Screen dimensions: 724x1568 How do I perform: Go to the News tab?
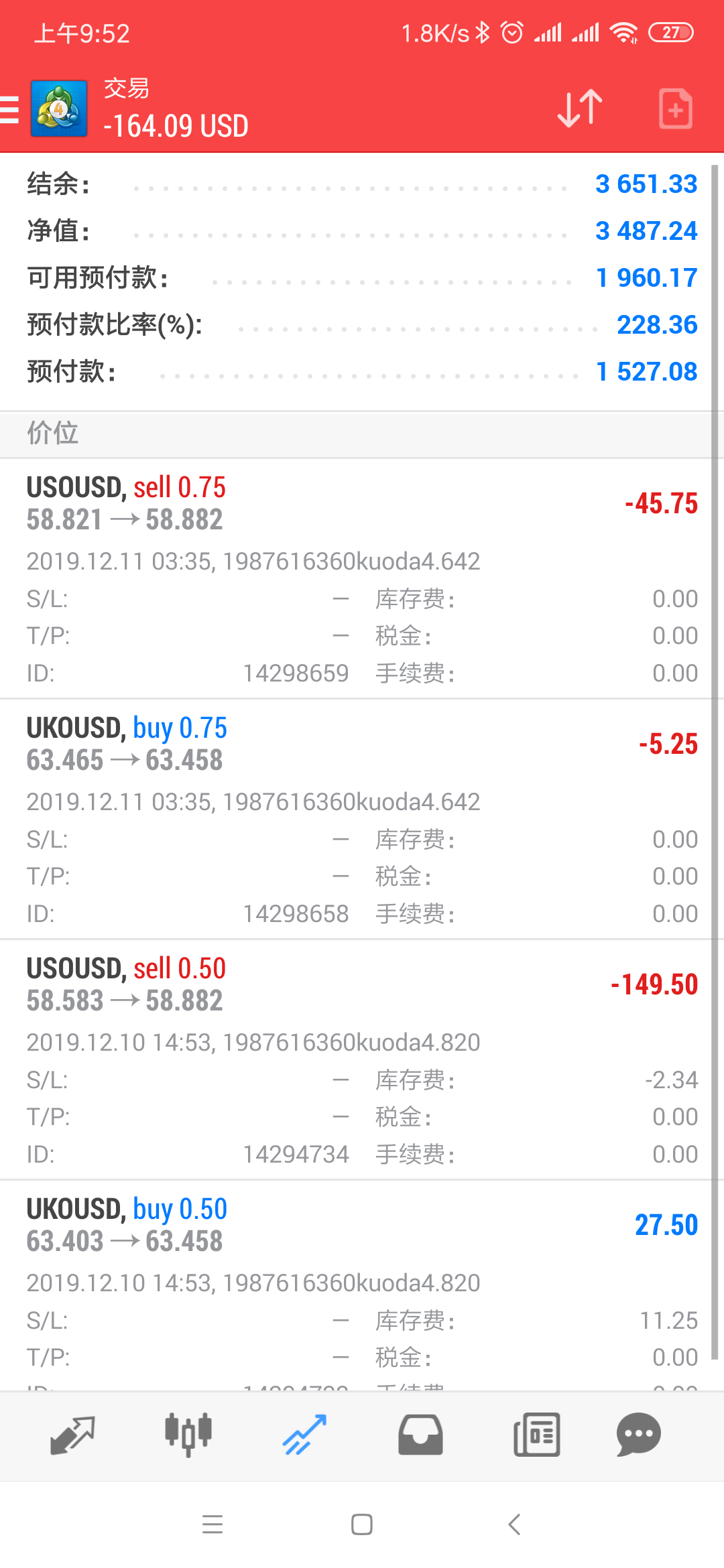tap(536, 1435)
